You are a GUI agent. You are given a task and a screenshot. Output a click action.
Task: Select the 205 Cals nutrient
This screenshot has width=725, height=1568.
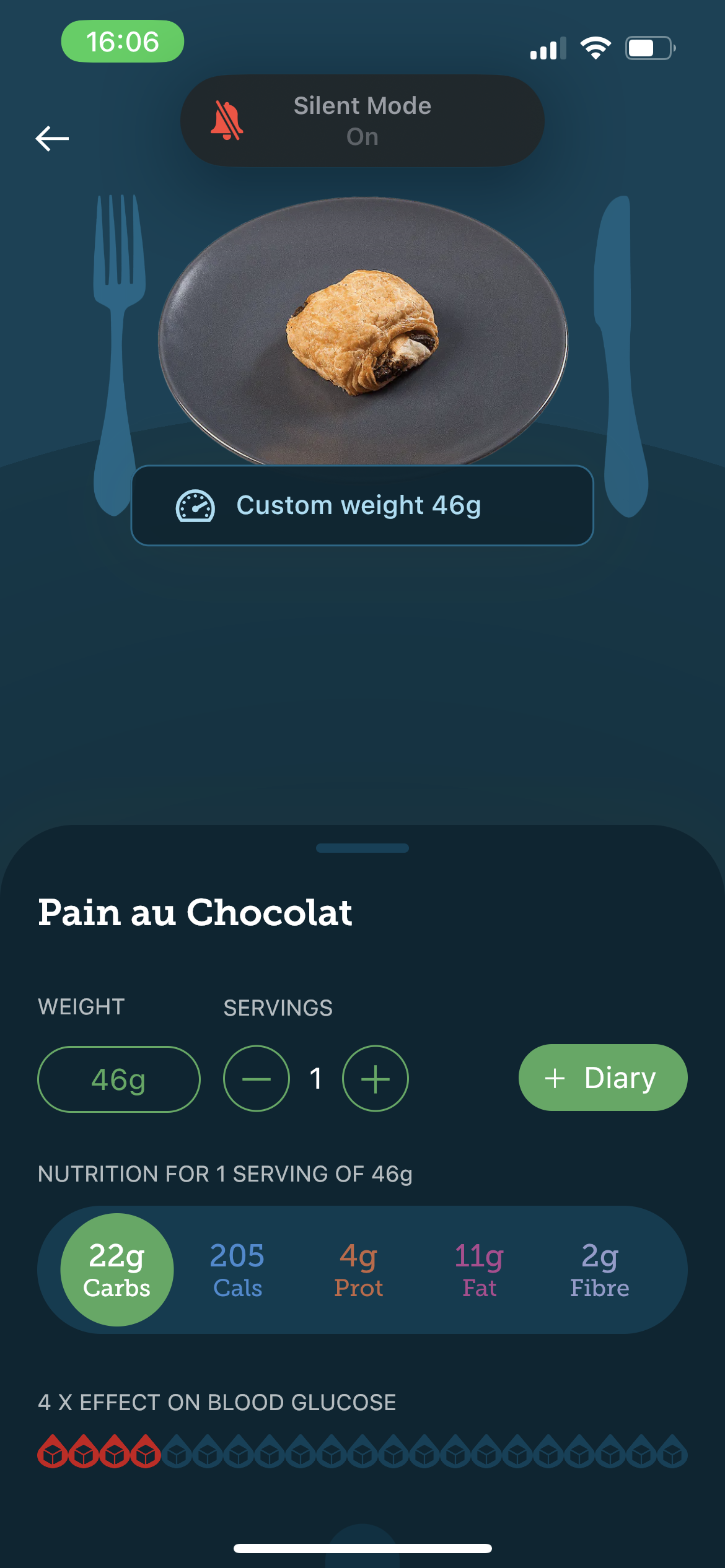[x=237, y=1270]
